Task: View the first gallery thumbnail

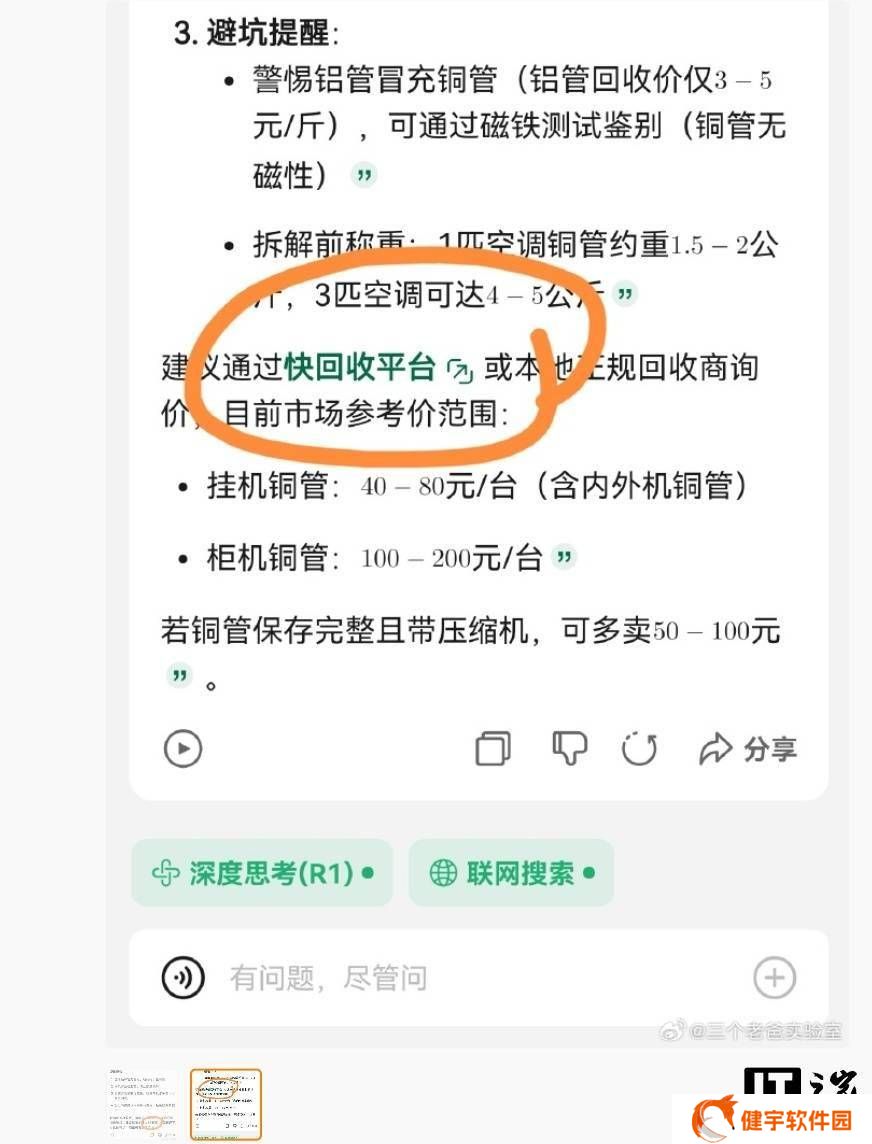Action: click(x=144, y=1105)
